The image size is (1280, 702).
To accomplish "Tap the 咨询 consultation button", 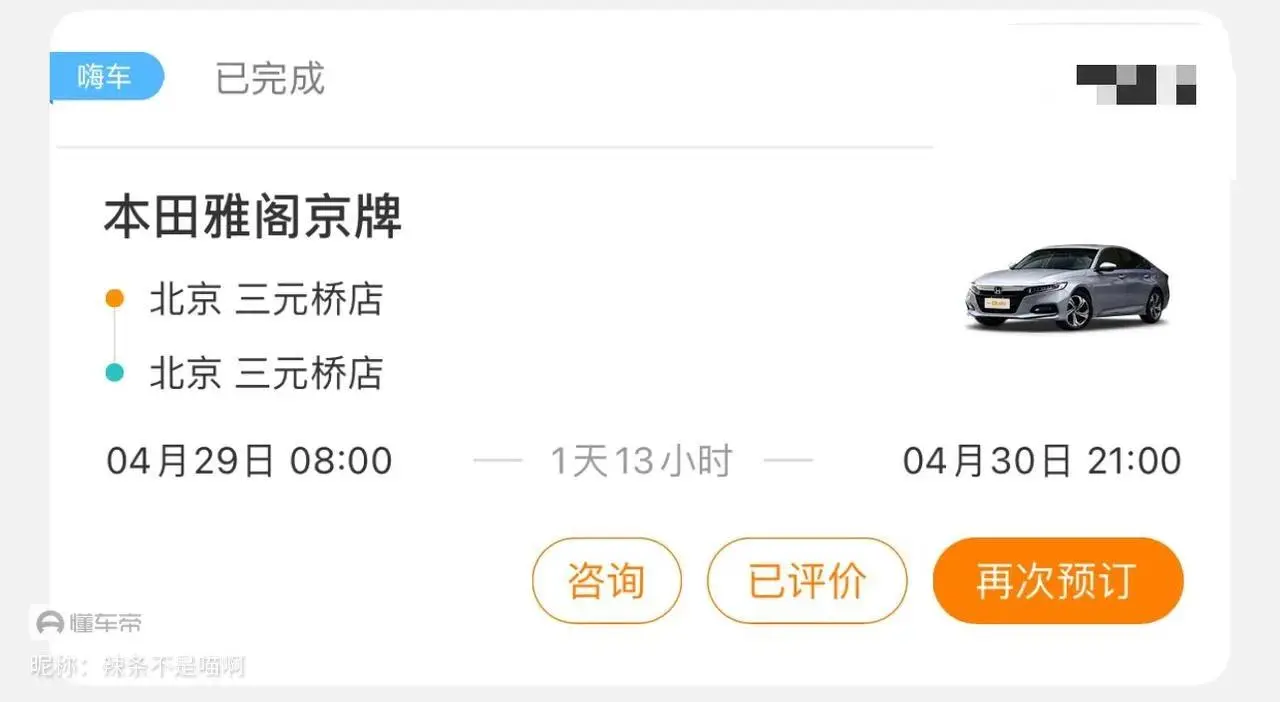I will [606, 581].
